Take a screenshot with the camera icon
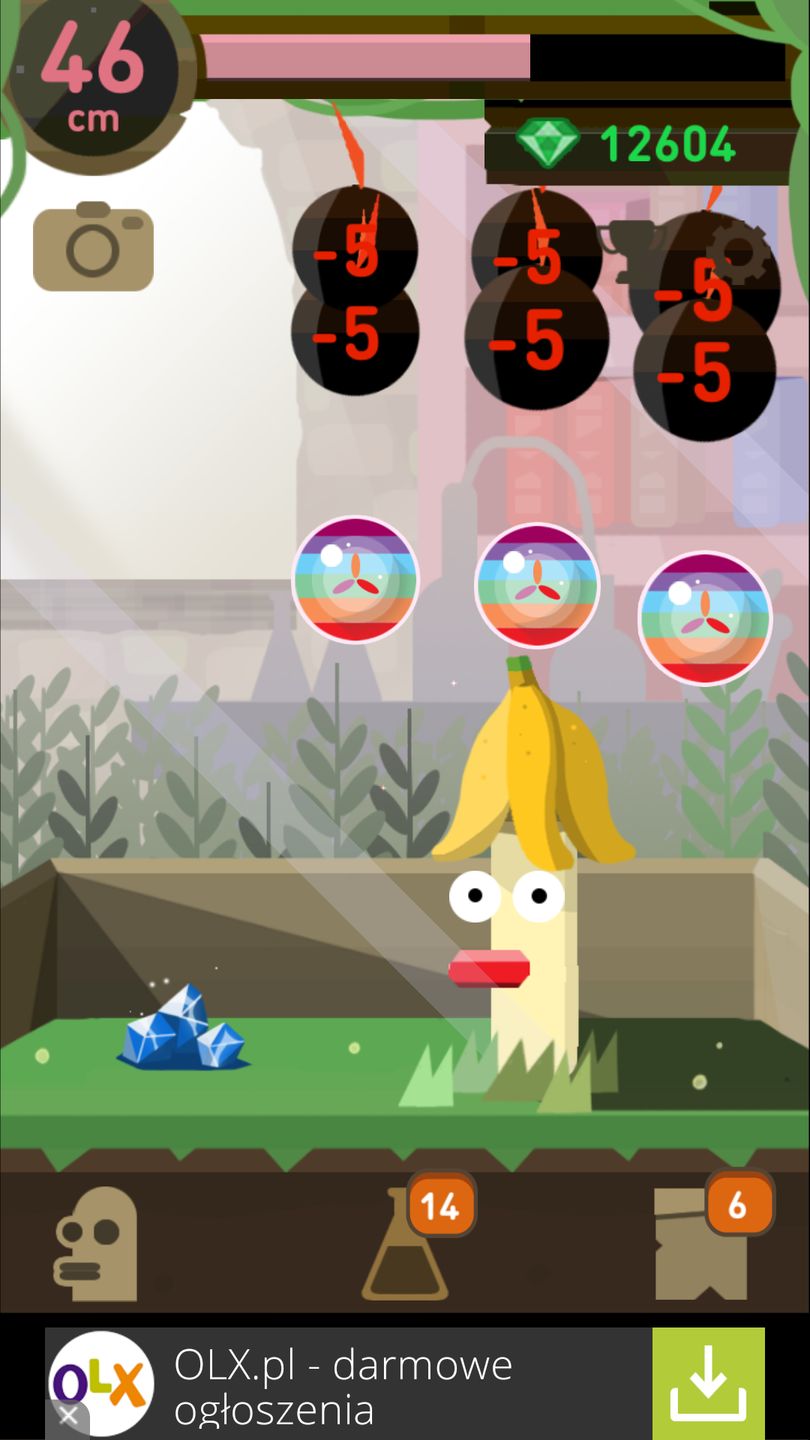This screenshot has width=810, height=1440. 93,247
